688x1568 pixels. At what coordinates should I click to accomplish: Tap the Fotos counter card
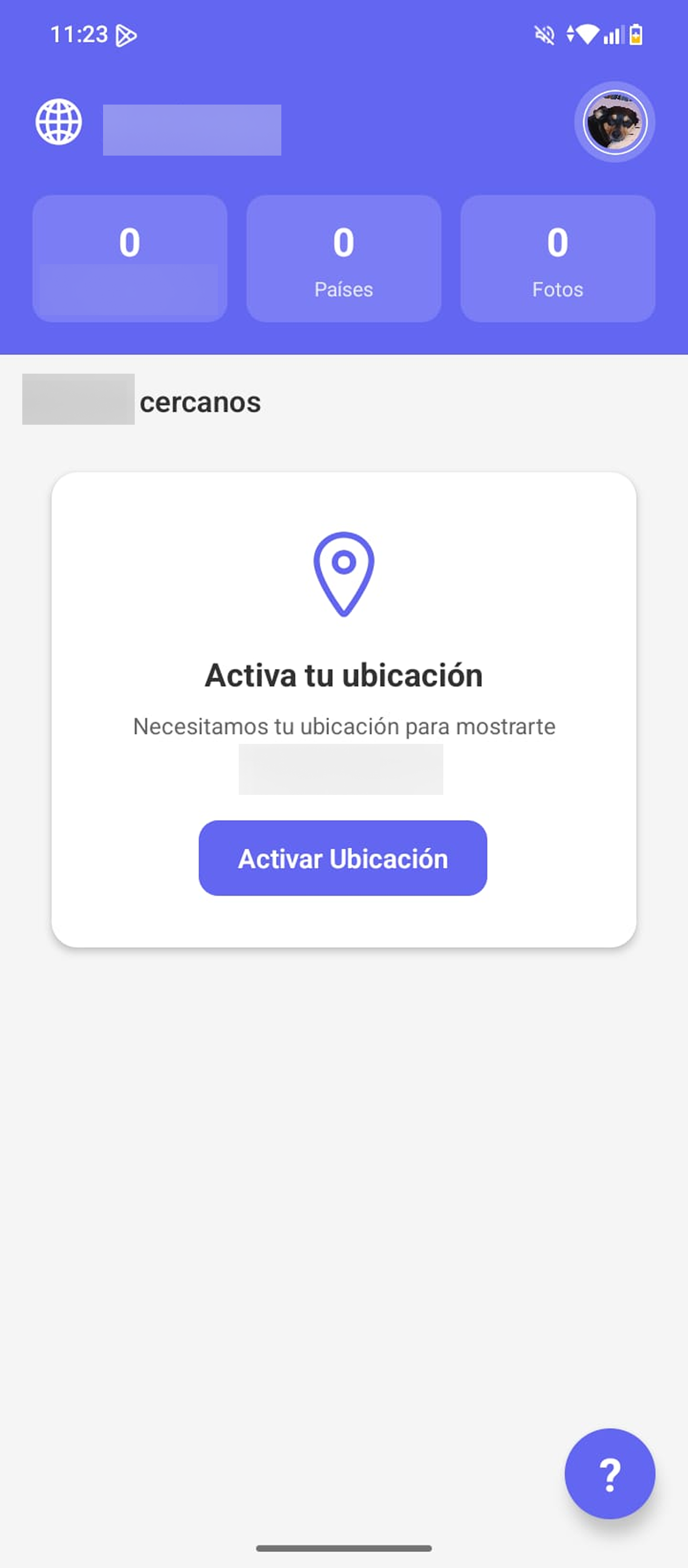pos(557,258)
